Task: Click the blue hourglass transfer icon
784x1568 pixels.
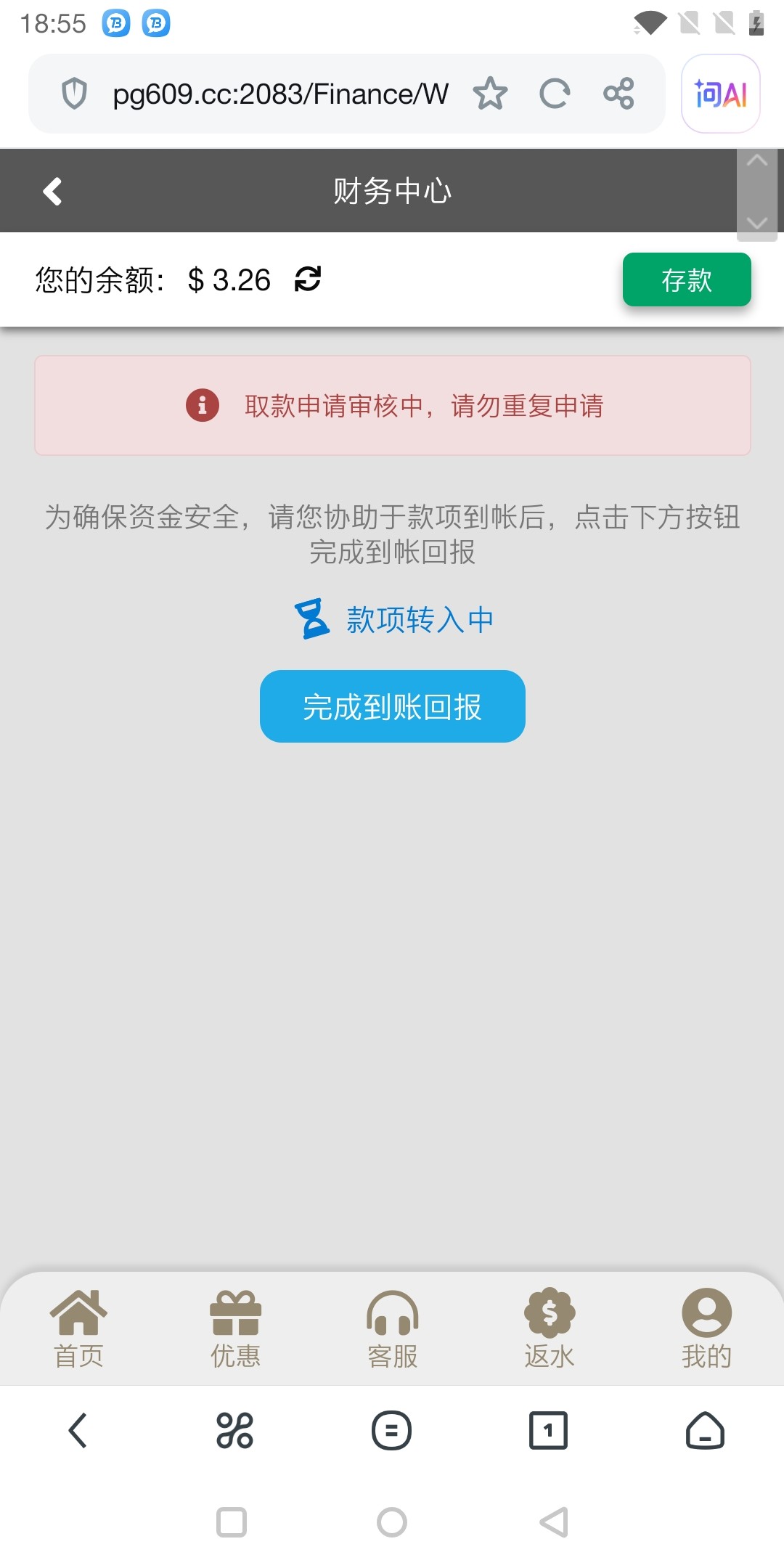Action: click(312, 619)
